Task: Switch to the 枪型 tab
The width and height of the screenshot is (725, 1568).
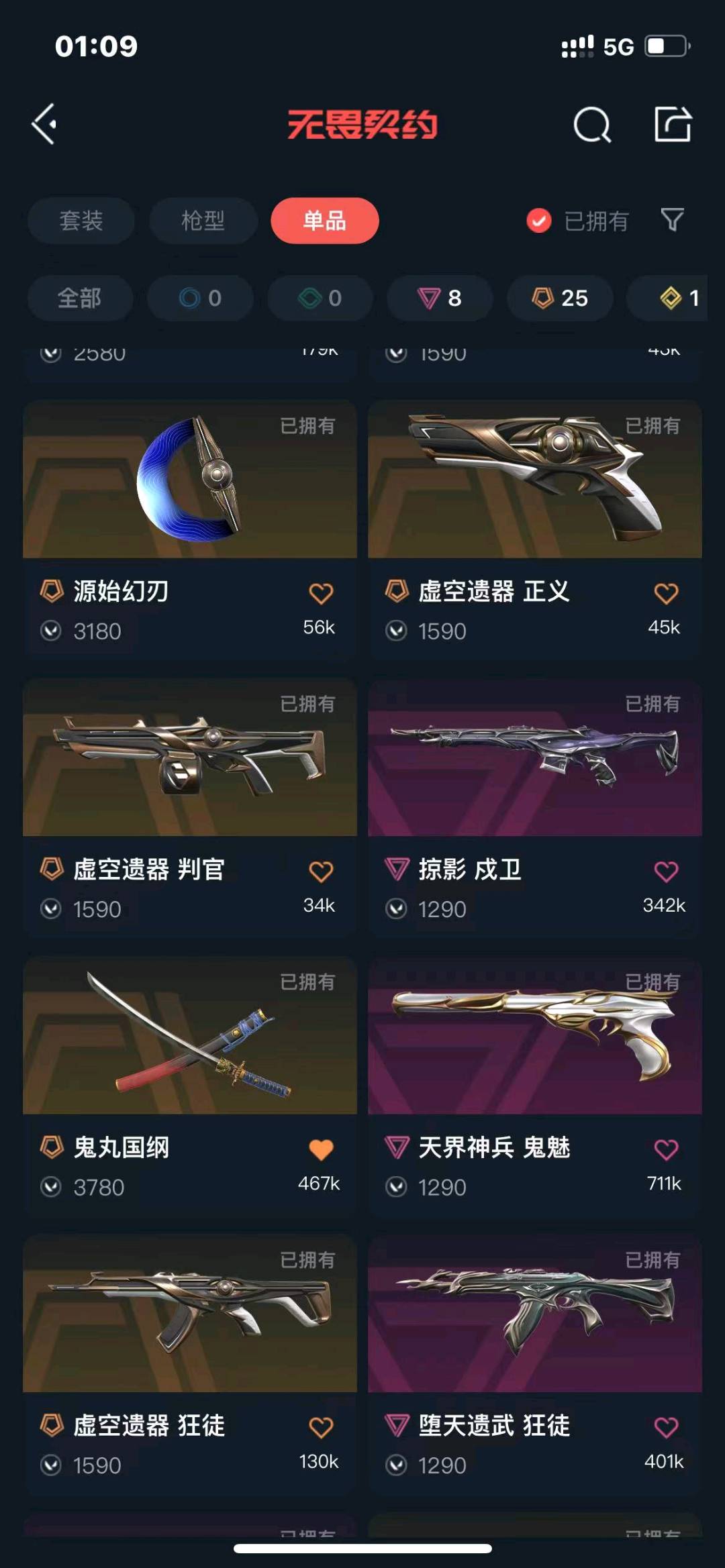Action: (x=203, y=221)
